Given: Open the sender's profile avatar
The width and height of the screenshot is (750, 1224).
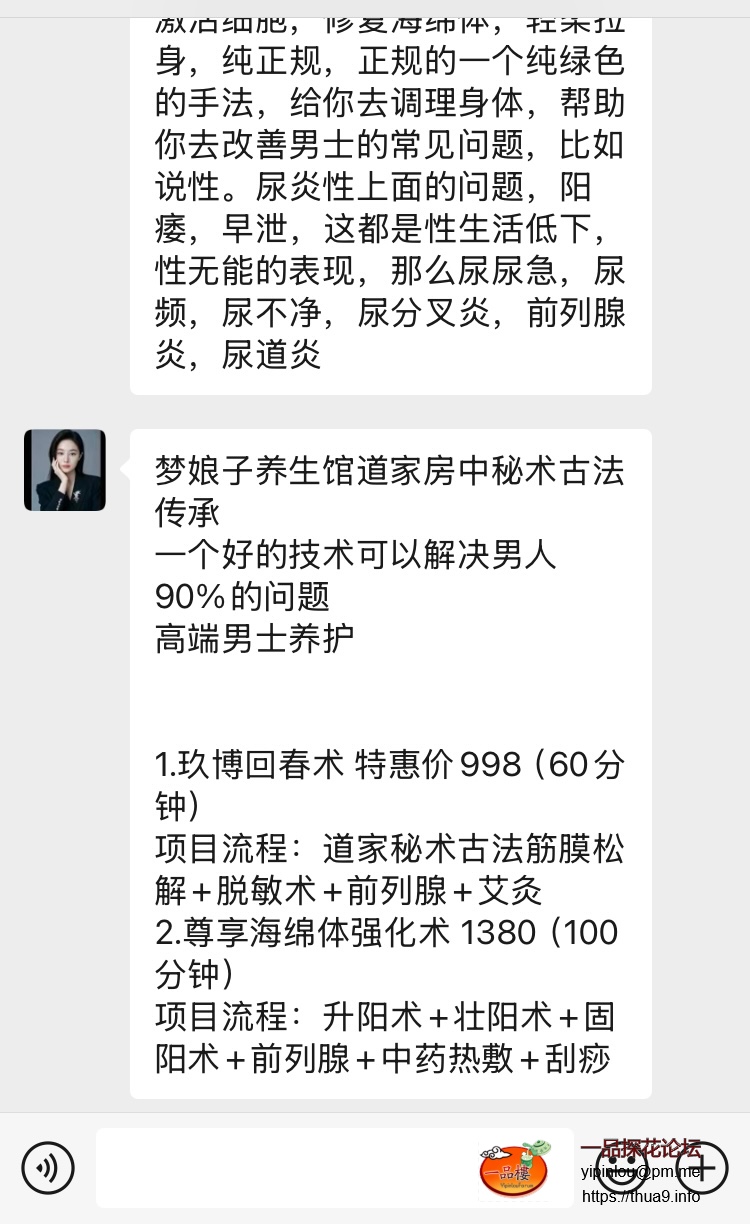Looking at the screenshot, I should pyautogui.click(x=65, y=470).
